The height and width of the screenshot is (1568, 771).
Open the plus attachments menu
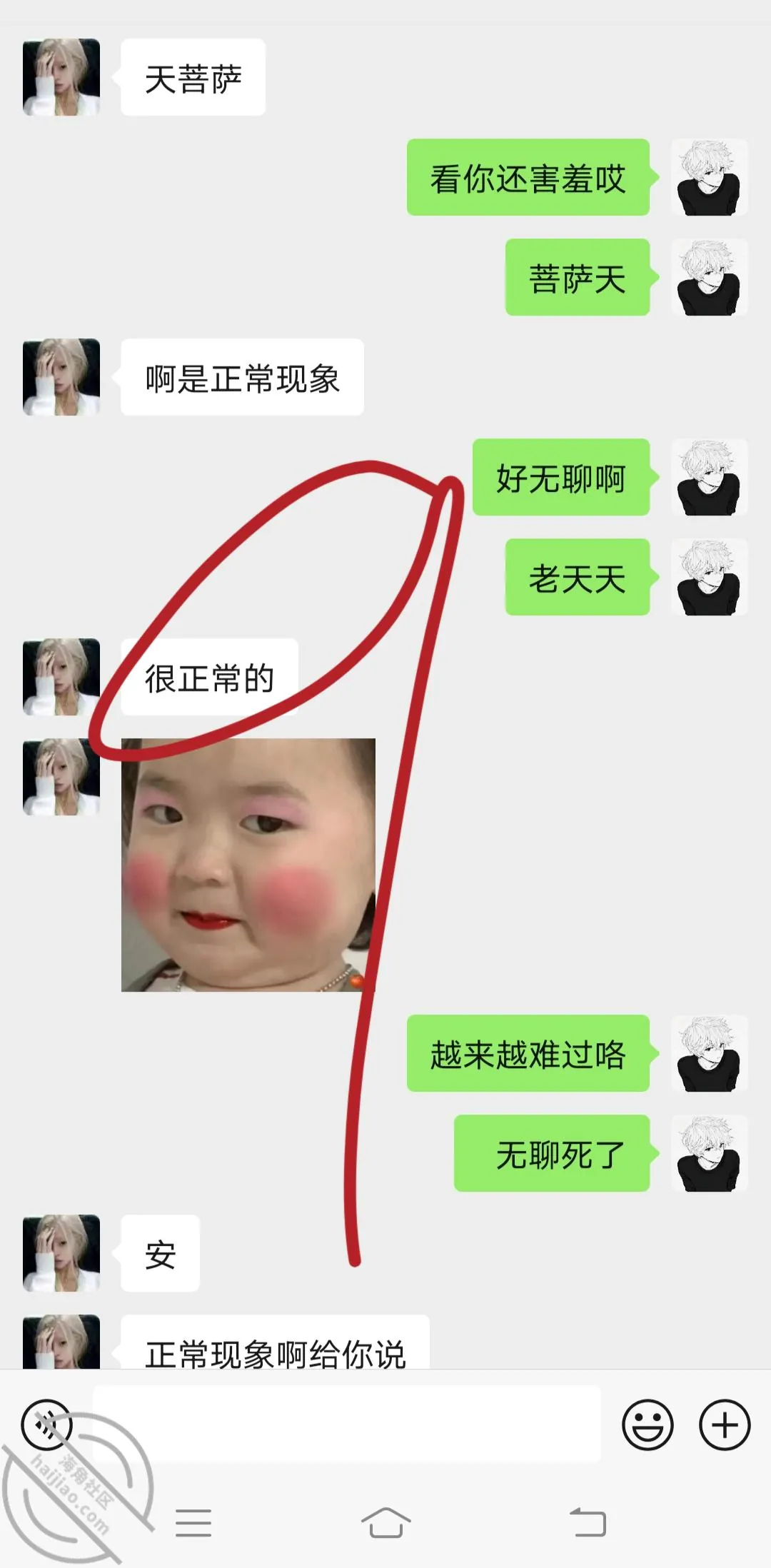click(725, 1424)
